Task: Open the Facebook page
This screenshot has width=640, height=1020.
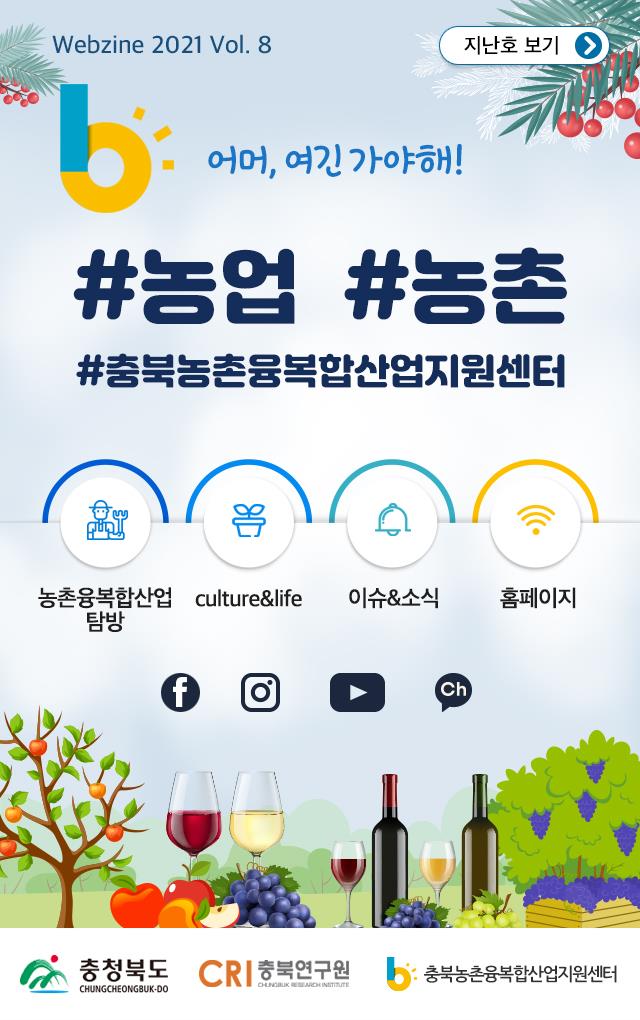Action: tap(180, 692)
